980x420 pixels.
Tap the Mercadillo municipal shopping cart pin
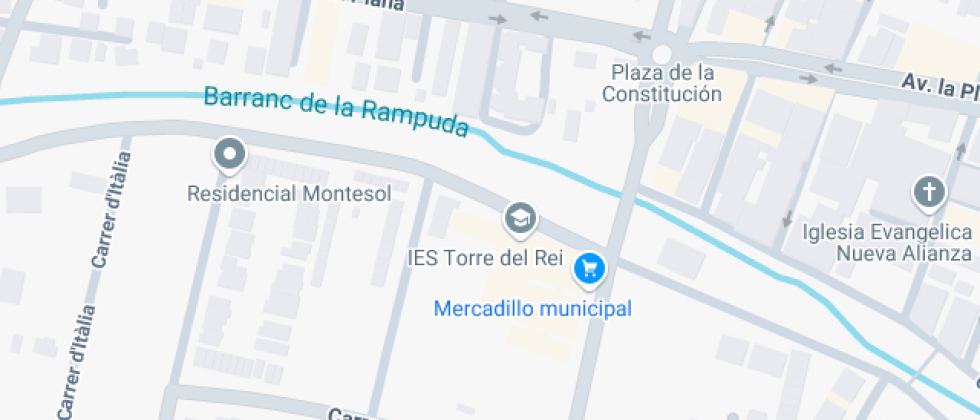(589, 270)
